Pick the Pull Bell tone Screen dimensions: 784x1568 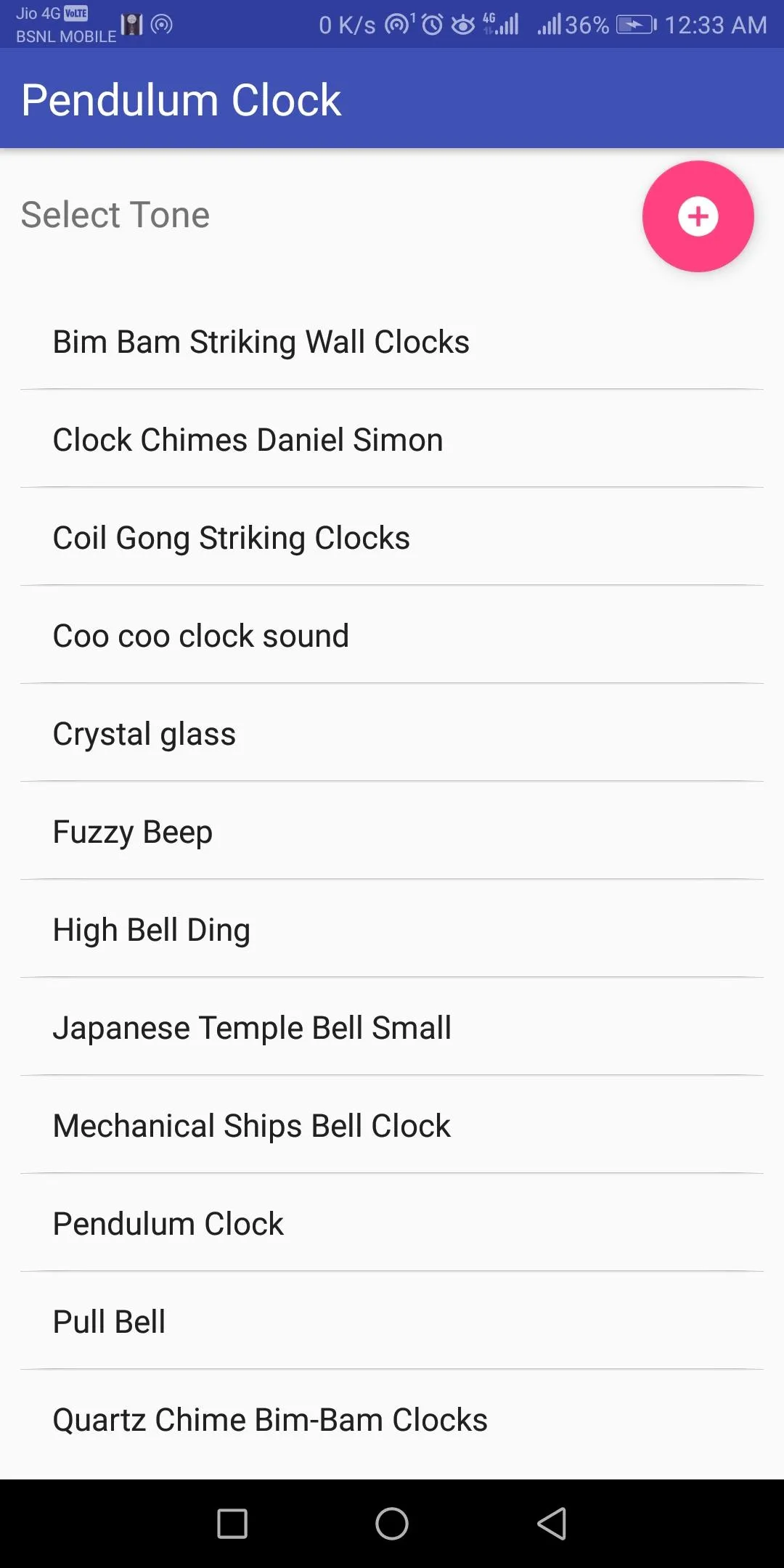click(x=392, y=1321)
